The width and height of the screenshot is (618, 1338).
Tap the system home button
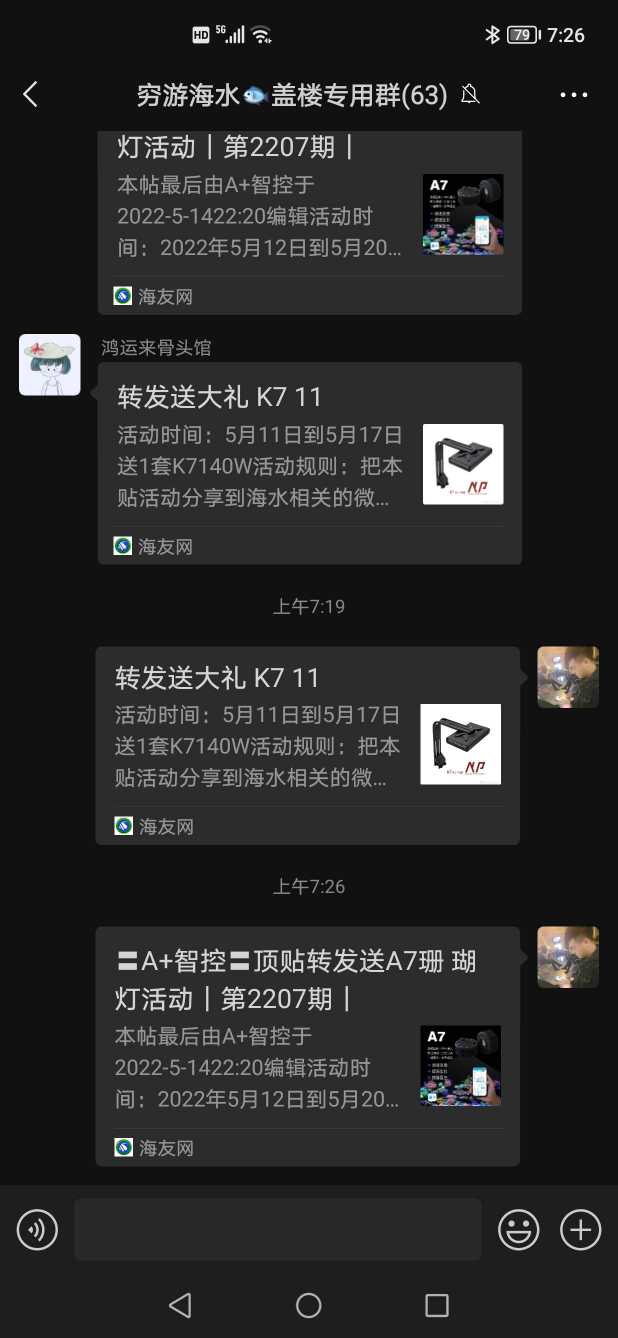[x=309, y=1305]
